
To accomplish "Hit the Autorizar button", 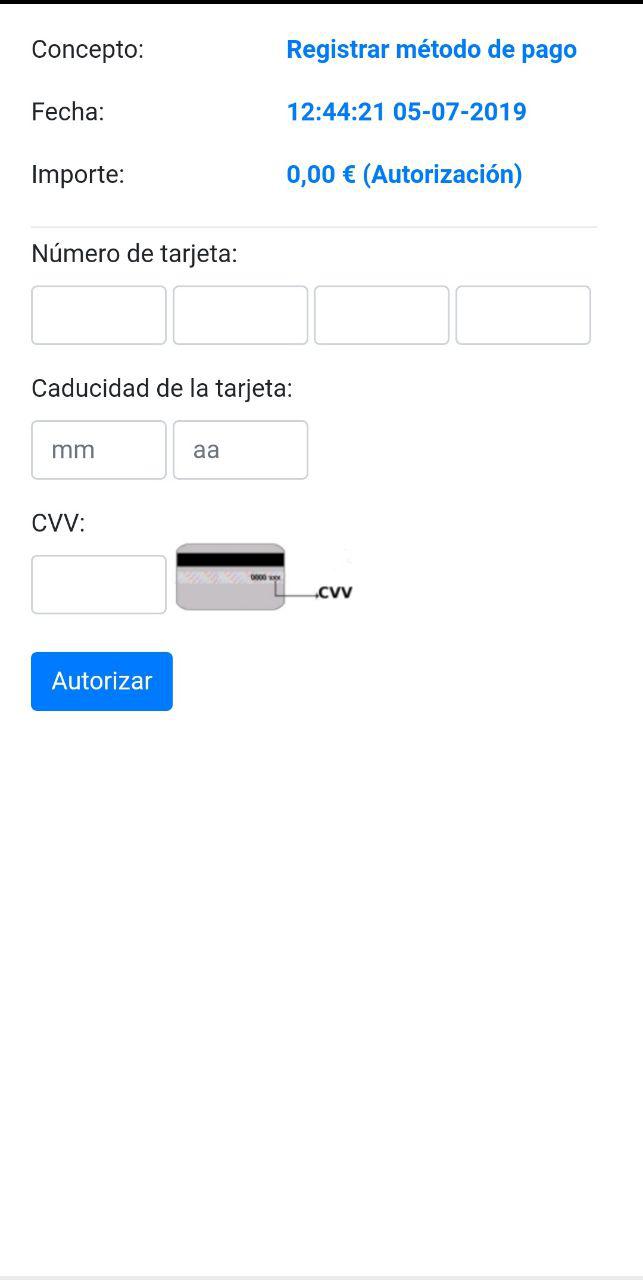I will pyautogui.click(x=102, y=681).
